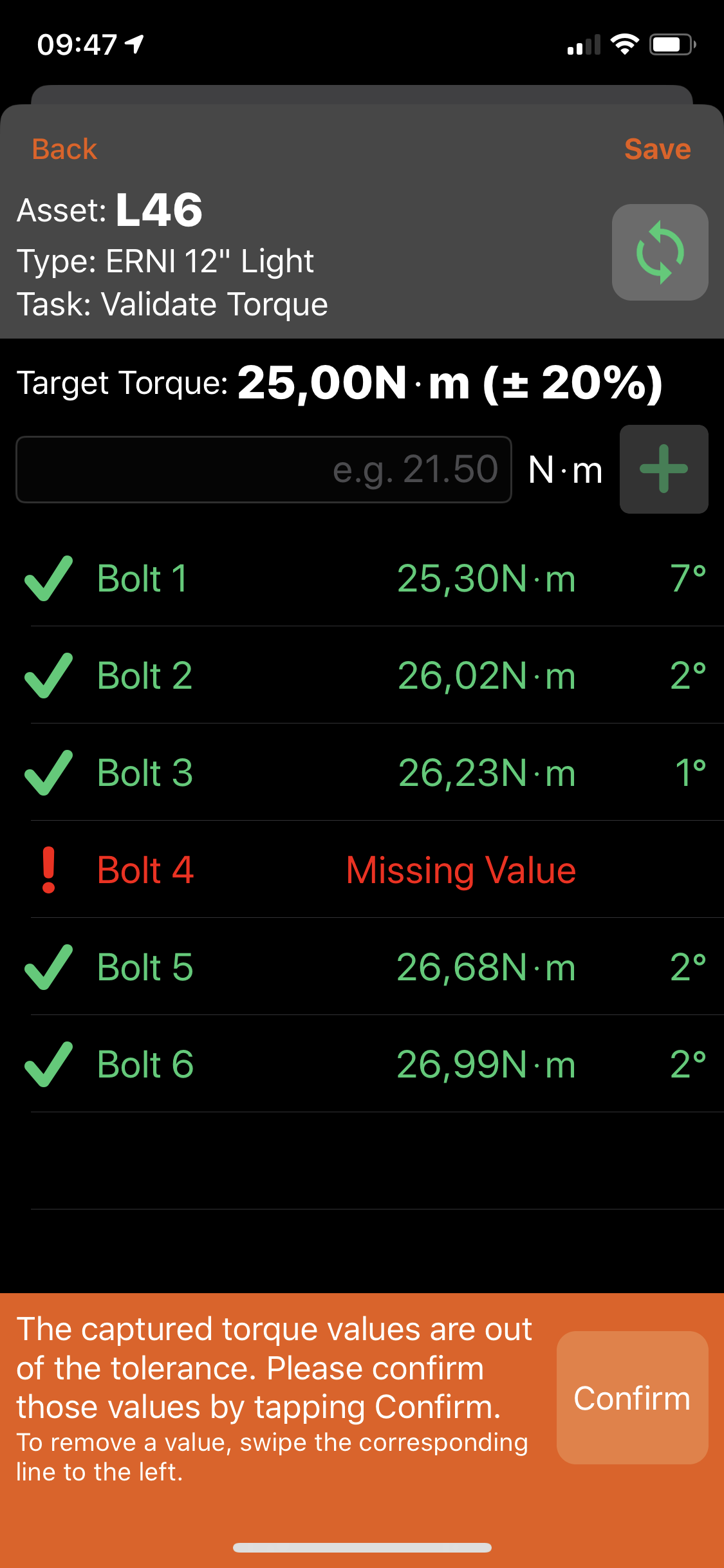724x1568 pixels.
Task: Add torque value with the plus button
Action: pyautogui.click(x=664, y=469)
